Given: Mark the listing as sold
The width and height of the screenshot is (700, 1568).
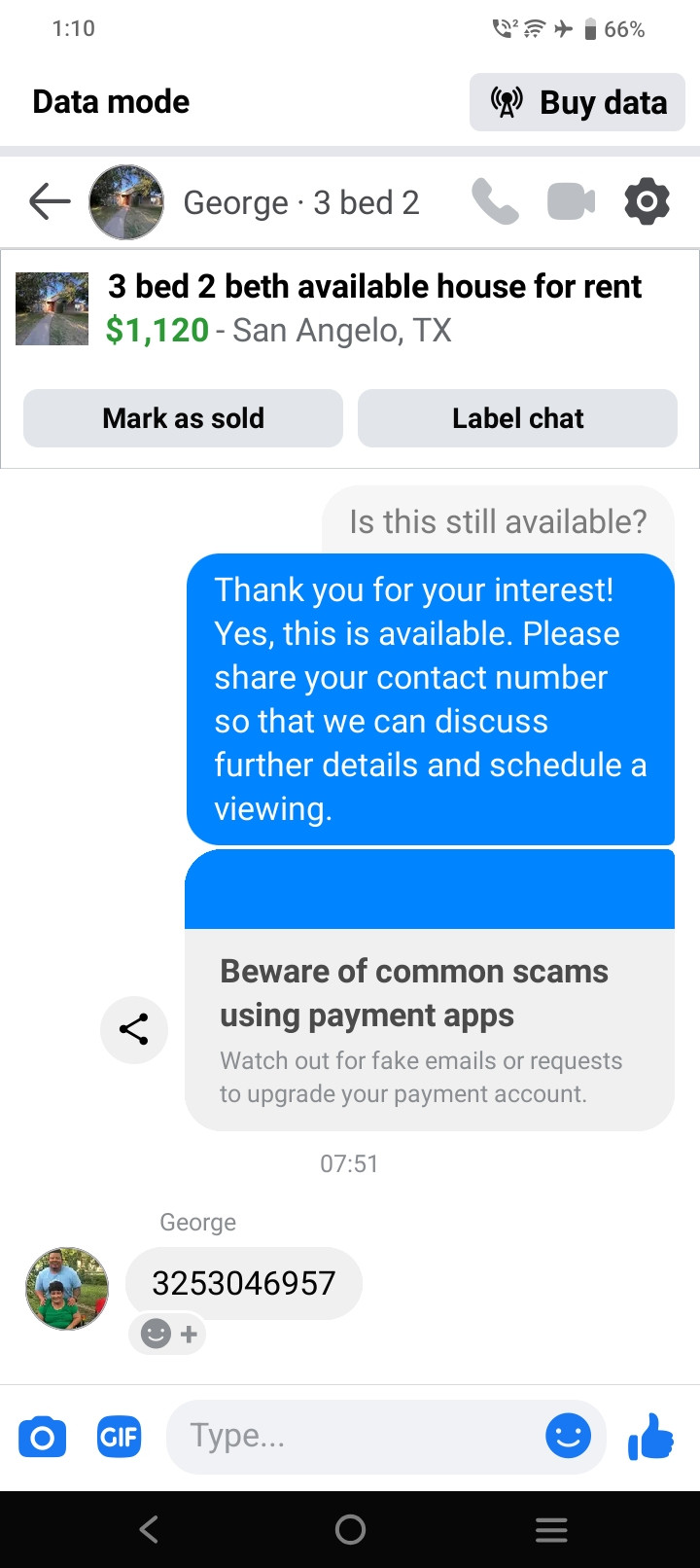Looking at the screenshot, I should click(x=183, y=418).
